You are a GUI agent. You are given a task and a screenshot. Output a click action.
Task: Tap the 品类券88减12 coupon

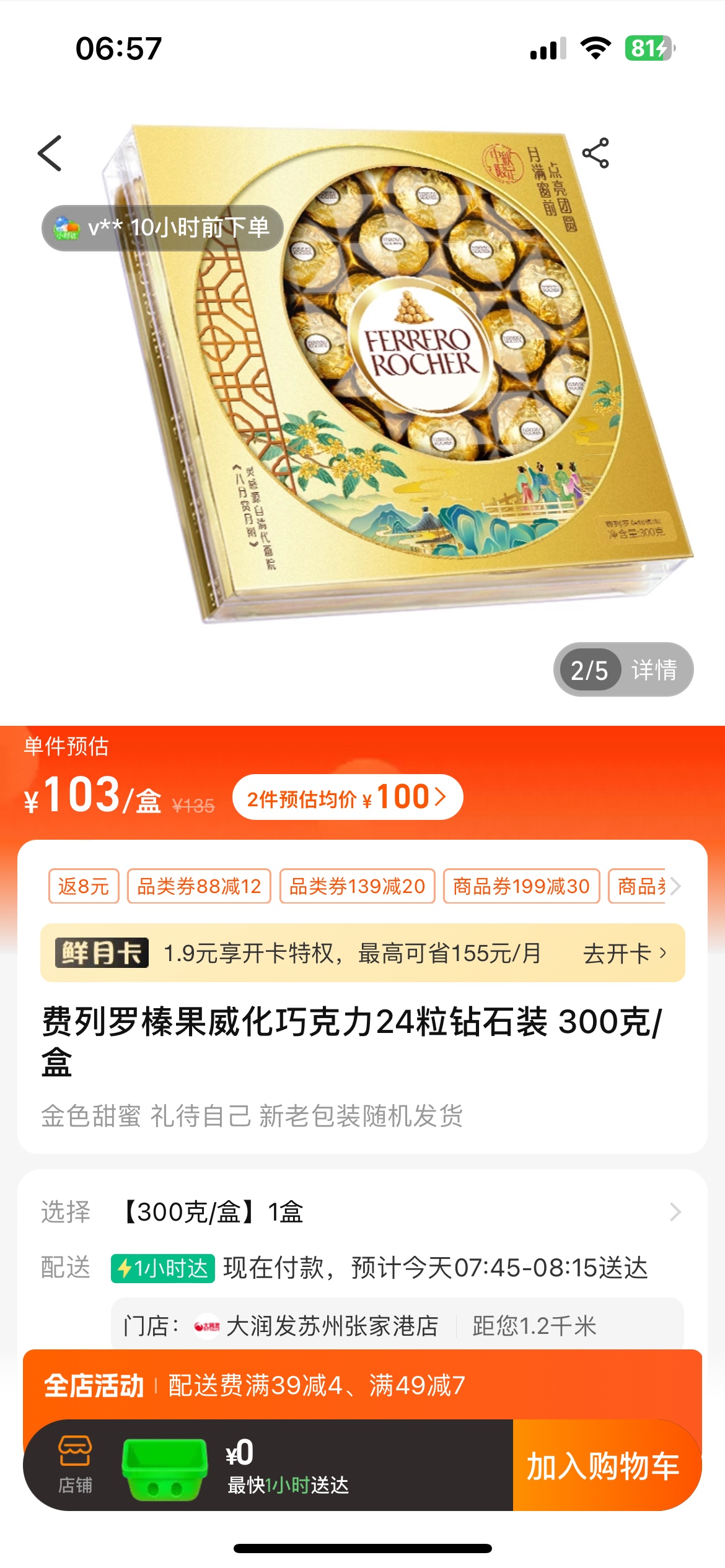click(199, 886)
